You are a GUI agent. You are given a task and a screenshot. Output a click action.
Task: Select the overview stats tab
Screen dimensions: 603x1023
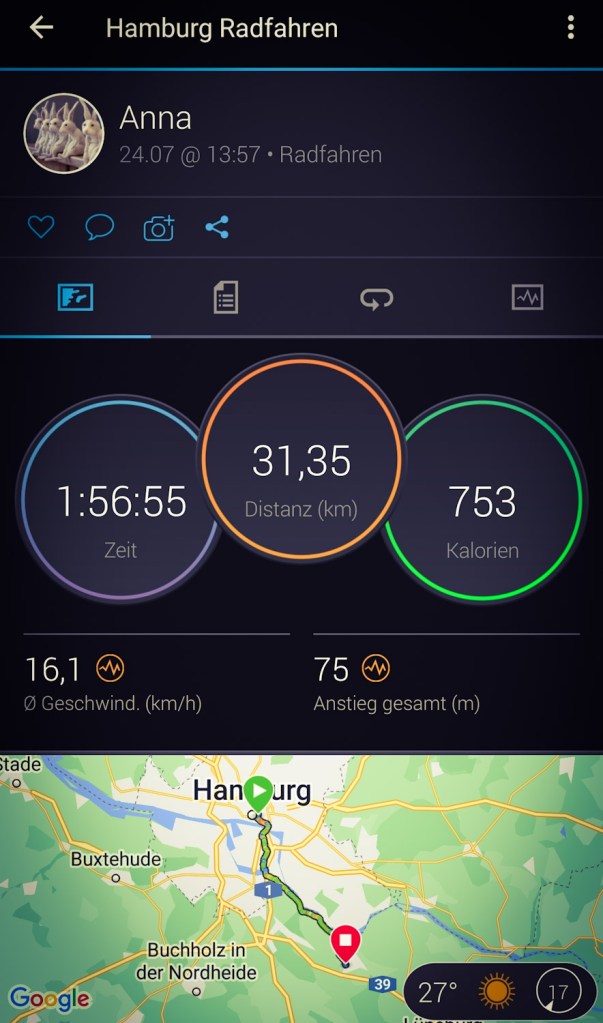coord(75,297)
